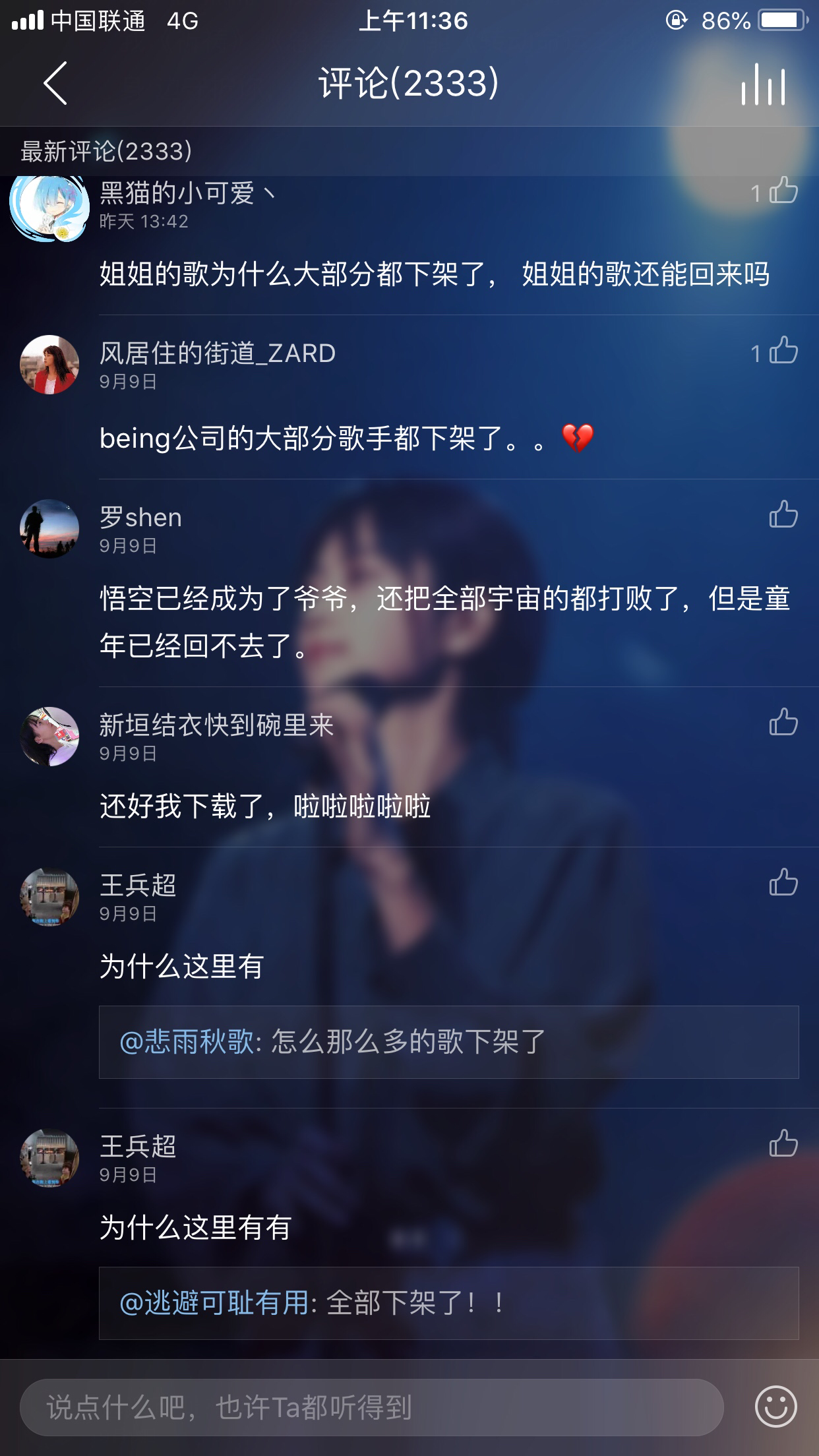
Task: Open 罗shen's profile avatar
Action: coord(49,529)
